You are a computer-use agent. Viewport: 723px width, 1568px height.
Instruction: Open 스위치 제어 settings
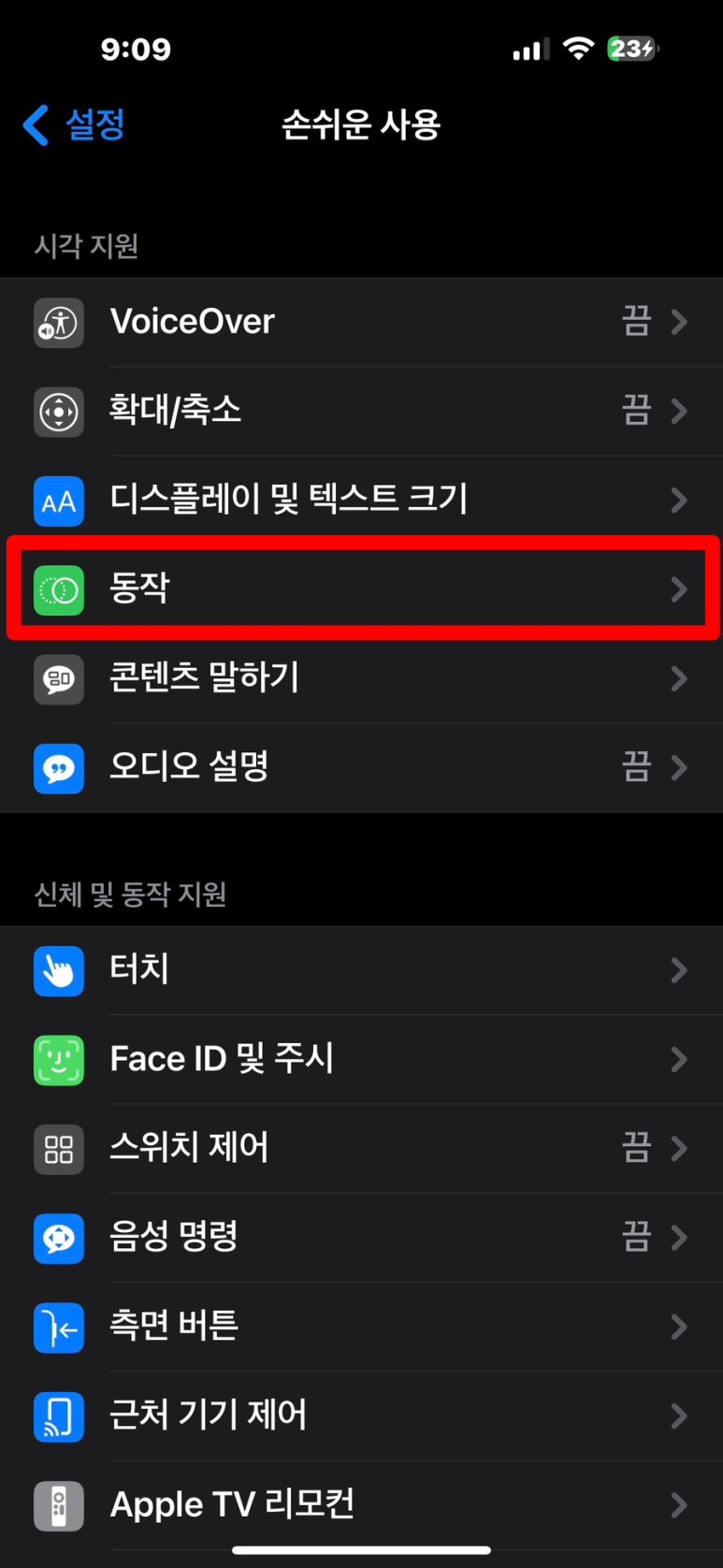[x=361, y=1149]
